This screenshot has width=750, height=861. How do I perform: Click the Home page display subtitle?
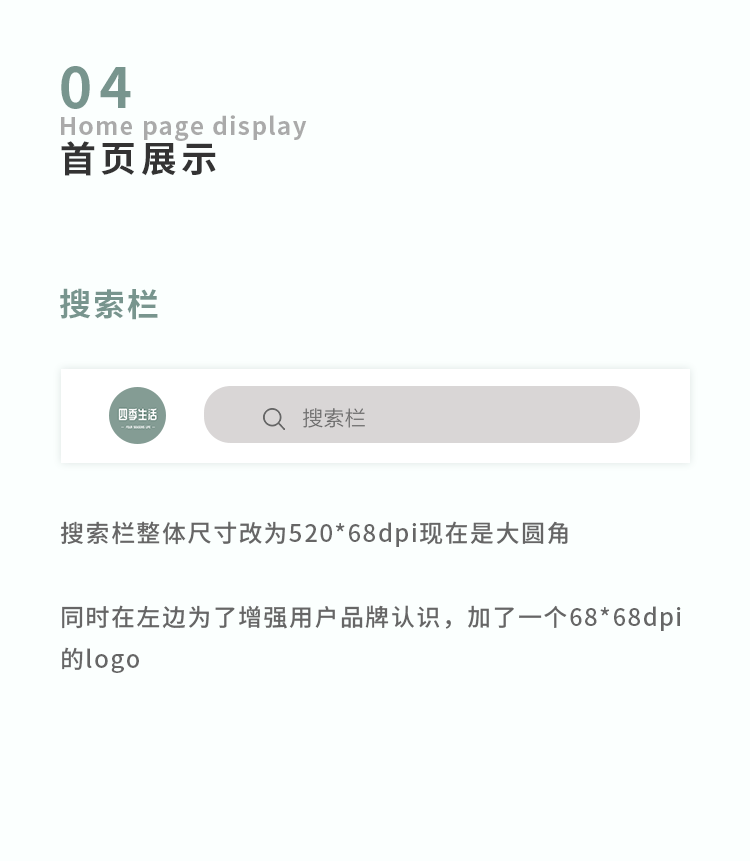coord(183,126)
